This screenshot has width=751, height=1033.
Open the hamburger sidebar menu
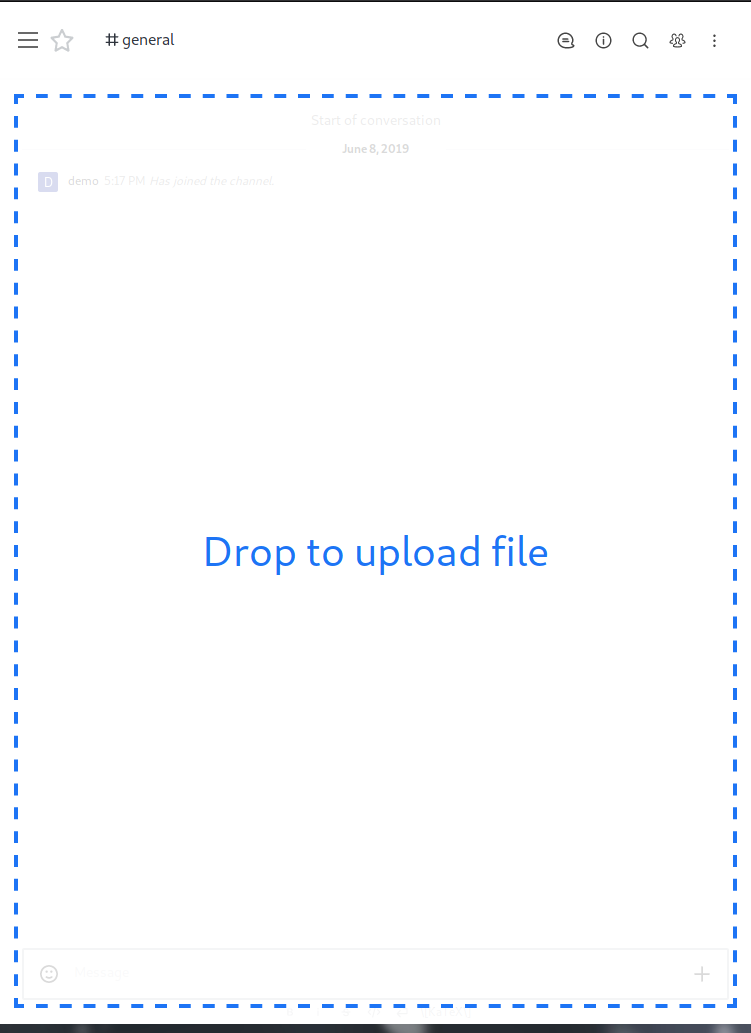coord(28,40)
